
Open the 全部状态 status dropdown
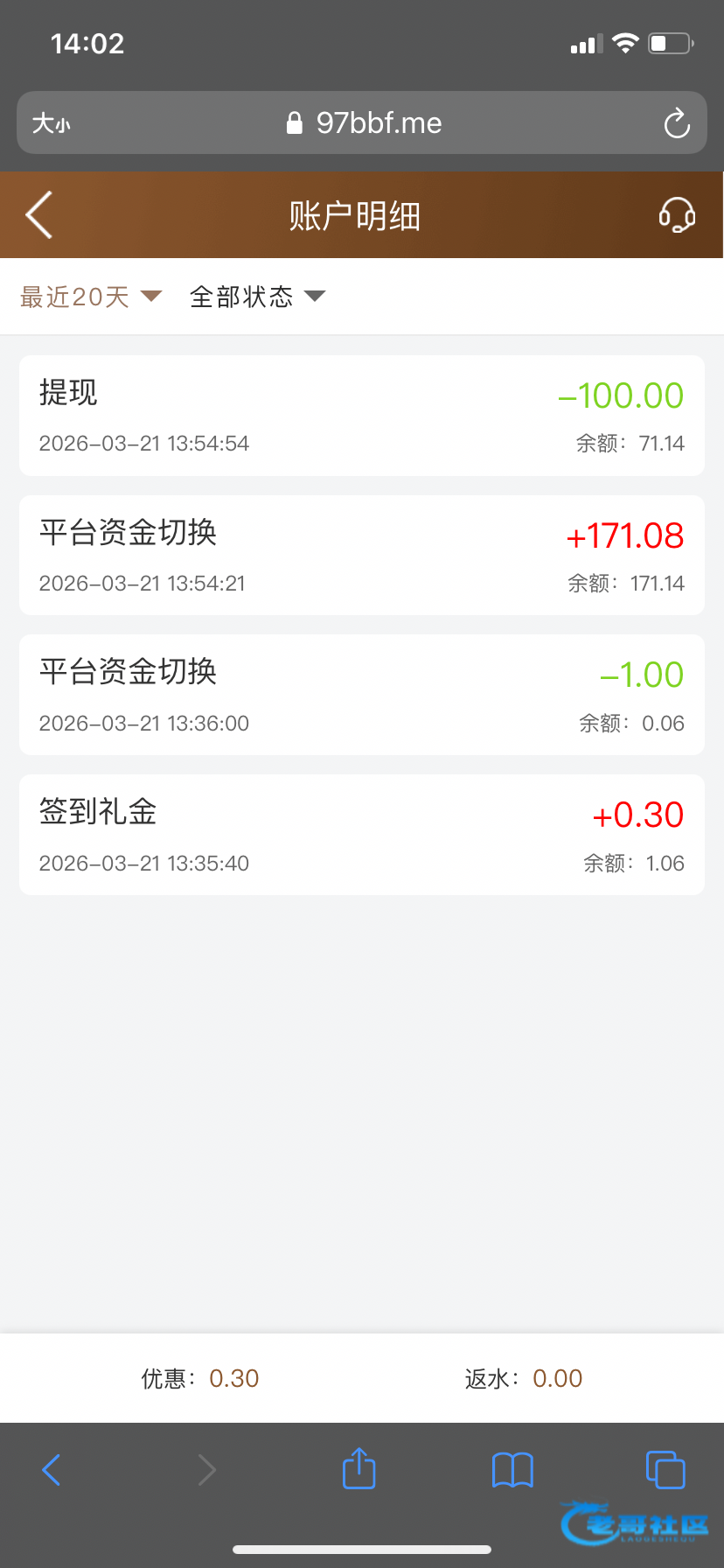tap(257, 297)
